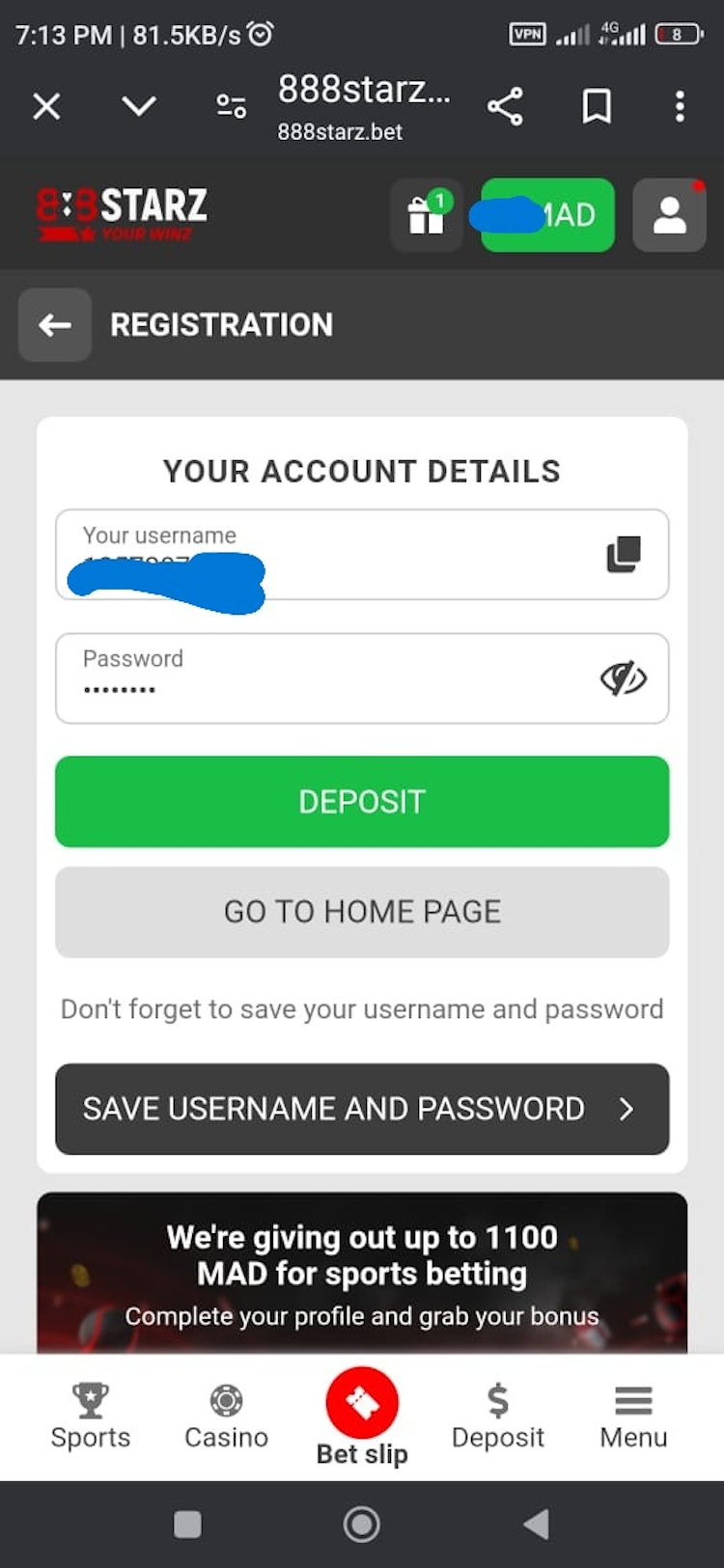Screen dimensions: 724x1568
Task: Open browser site settings icon
Action: (231, 106)
